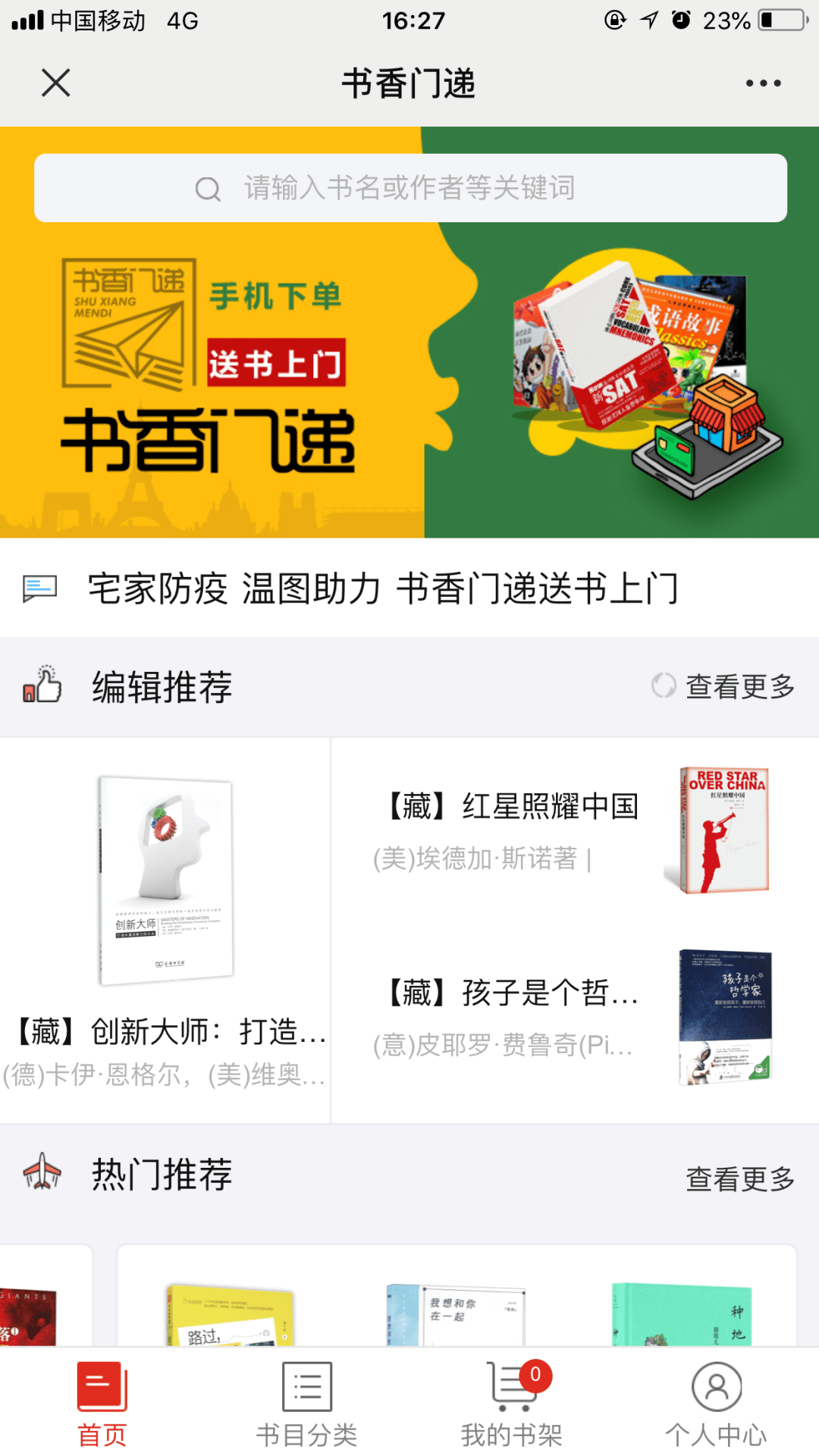Switch to the 首页 tab
This screenshot has height=1456, width=819.
point(102,1403)
